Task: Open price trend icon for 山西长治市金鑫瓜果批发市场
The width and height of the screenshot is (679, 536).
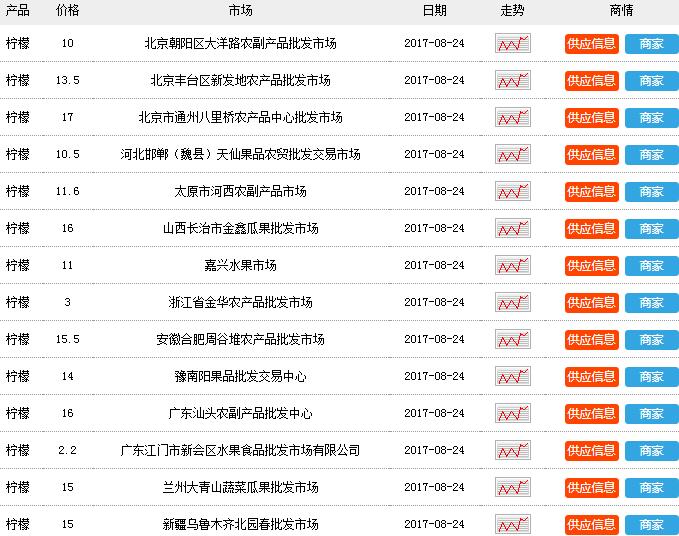Action: tap(512, 229)
